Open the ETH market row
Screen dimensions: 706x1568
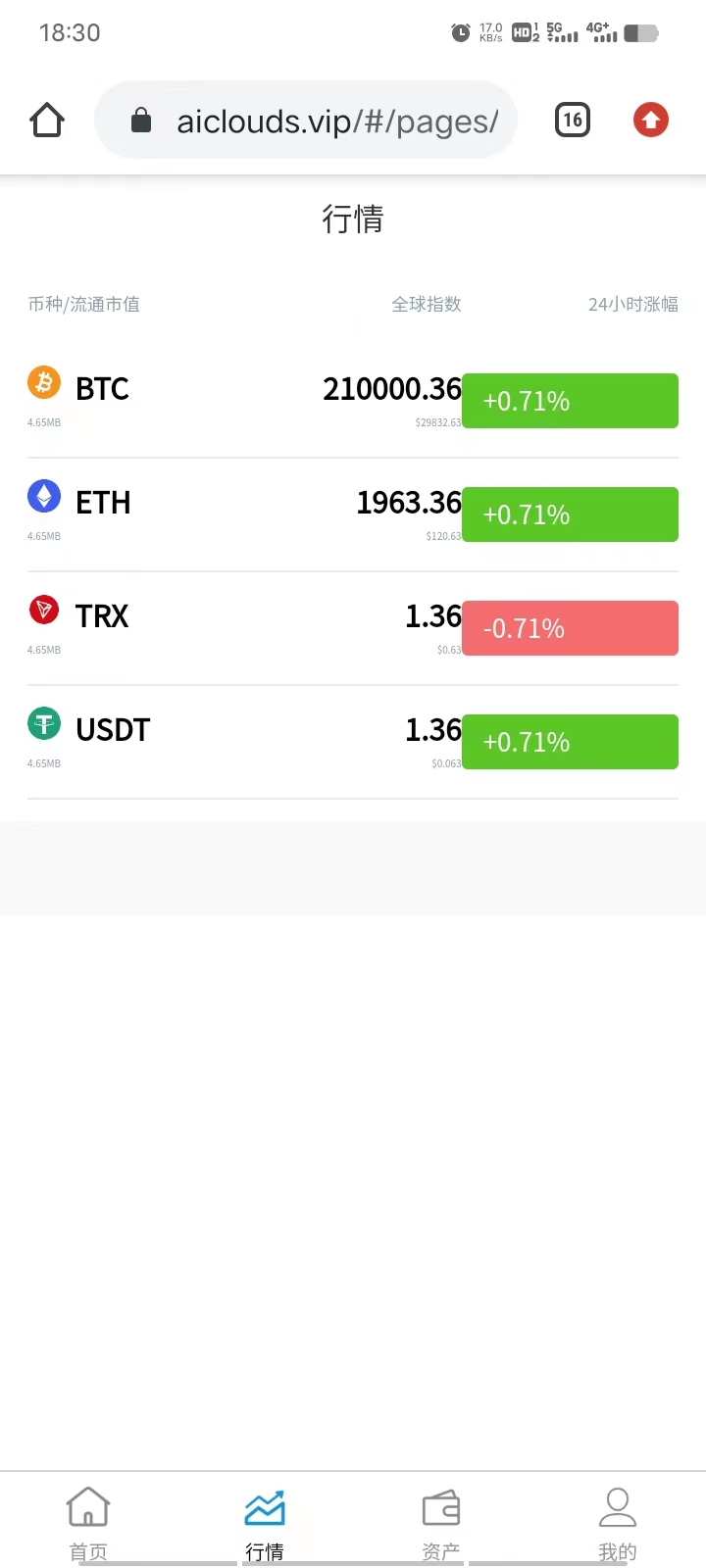(353, 514)
